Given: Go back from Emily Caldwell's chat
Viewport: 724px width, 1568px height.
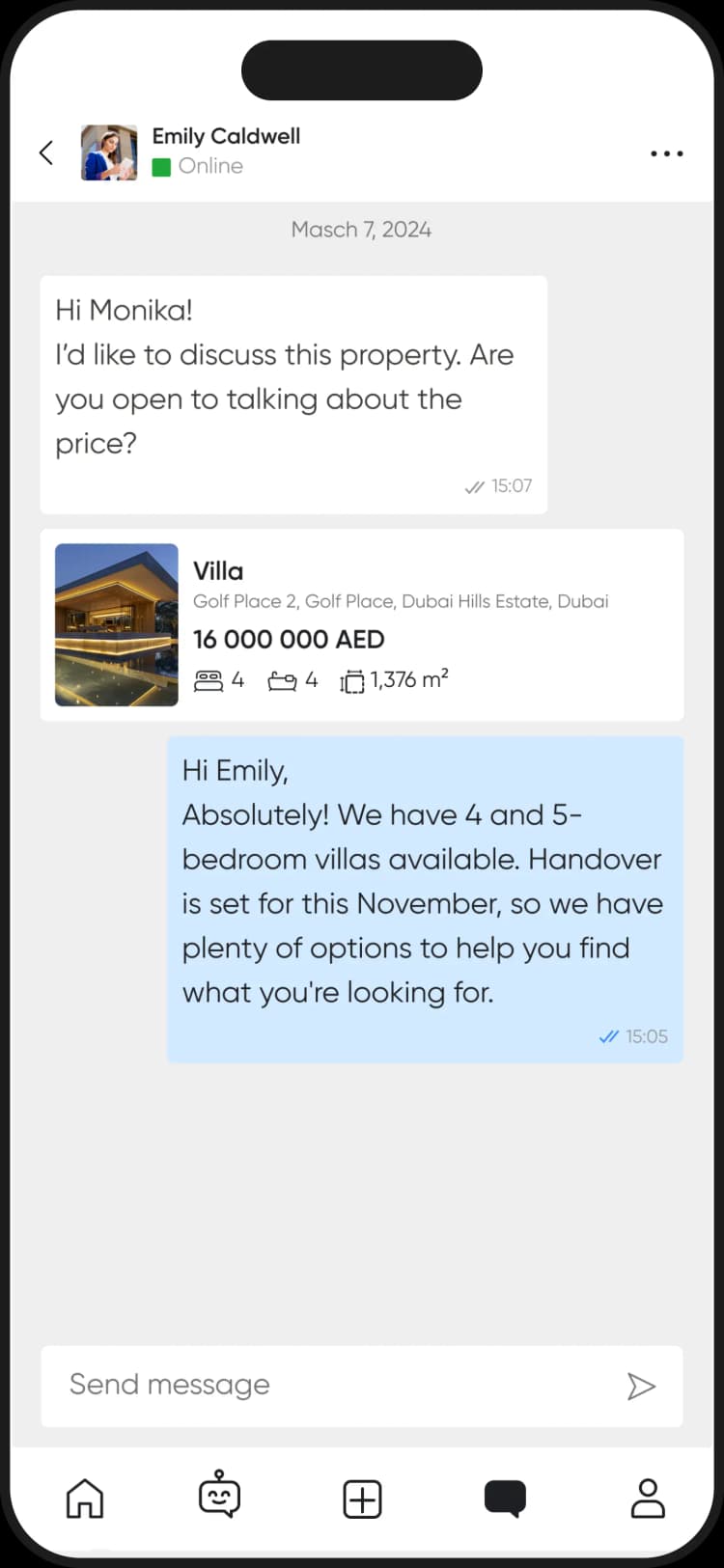Looking at the screenshot, I should click(45, 152).
